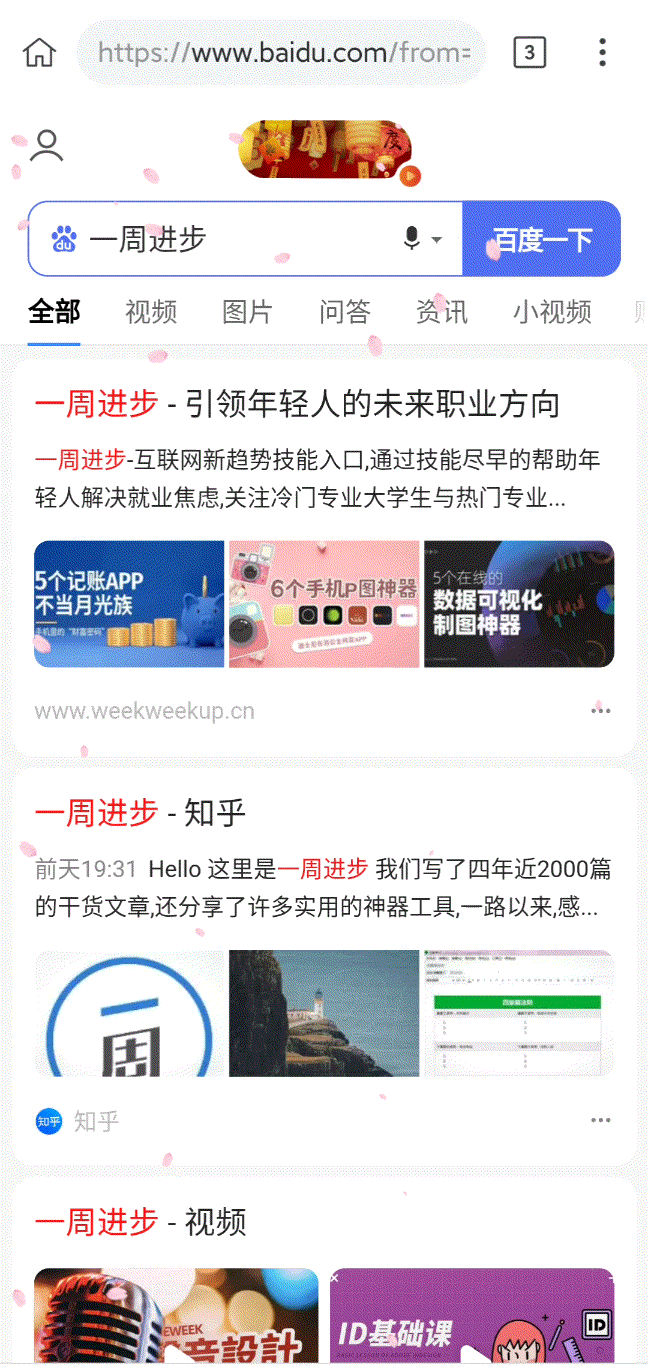Open result 一周进步 - 引领年轻人的未来职业方向
This screenshot has height=1365, width=648.
point(297,404)
